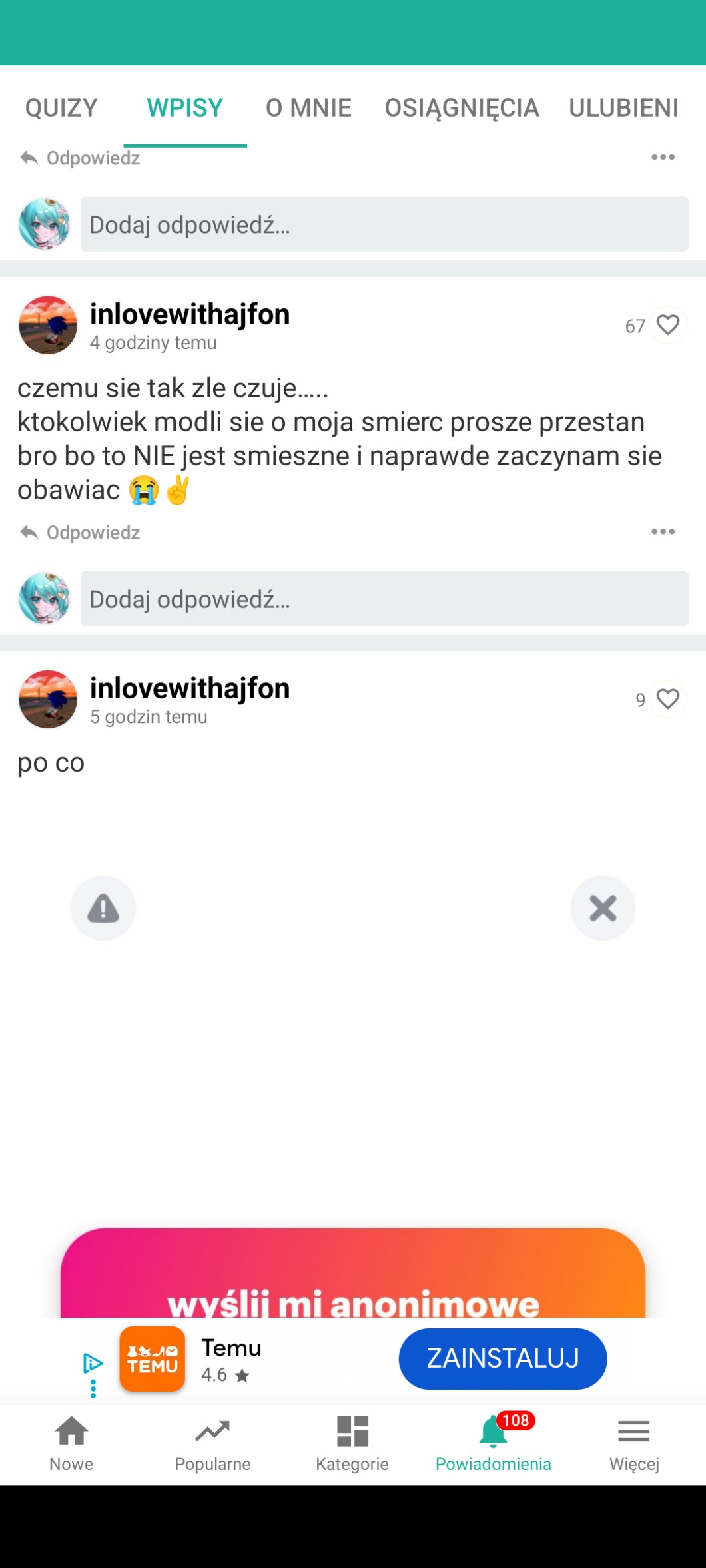This screenshot has height=1568, width=706.
Task: Like the post with 67 hearts
Action: pos(668,325)
